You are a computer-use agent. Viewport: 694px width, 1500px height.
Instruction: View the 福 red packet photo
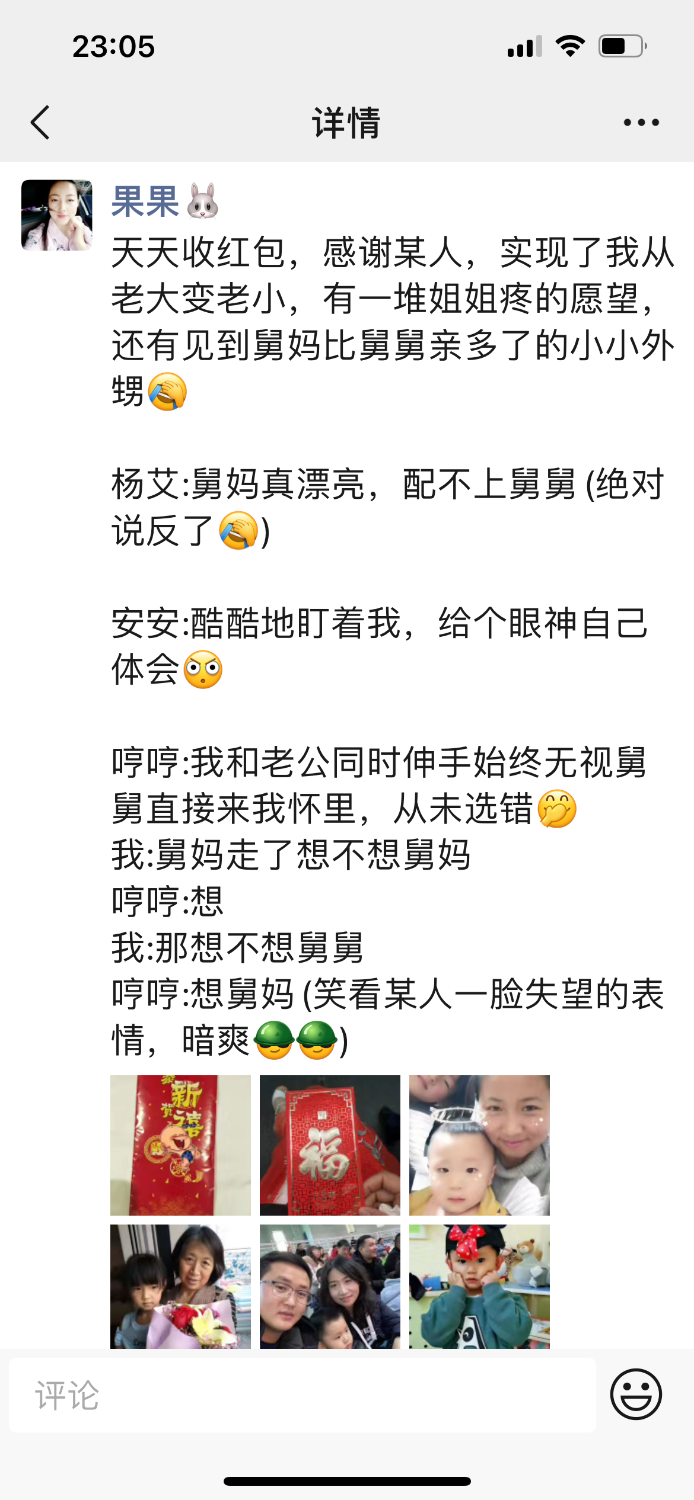coord(330,1145)
